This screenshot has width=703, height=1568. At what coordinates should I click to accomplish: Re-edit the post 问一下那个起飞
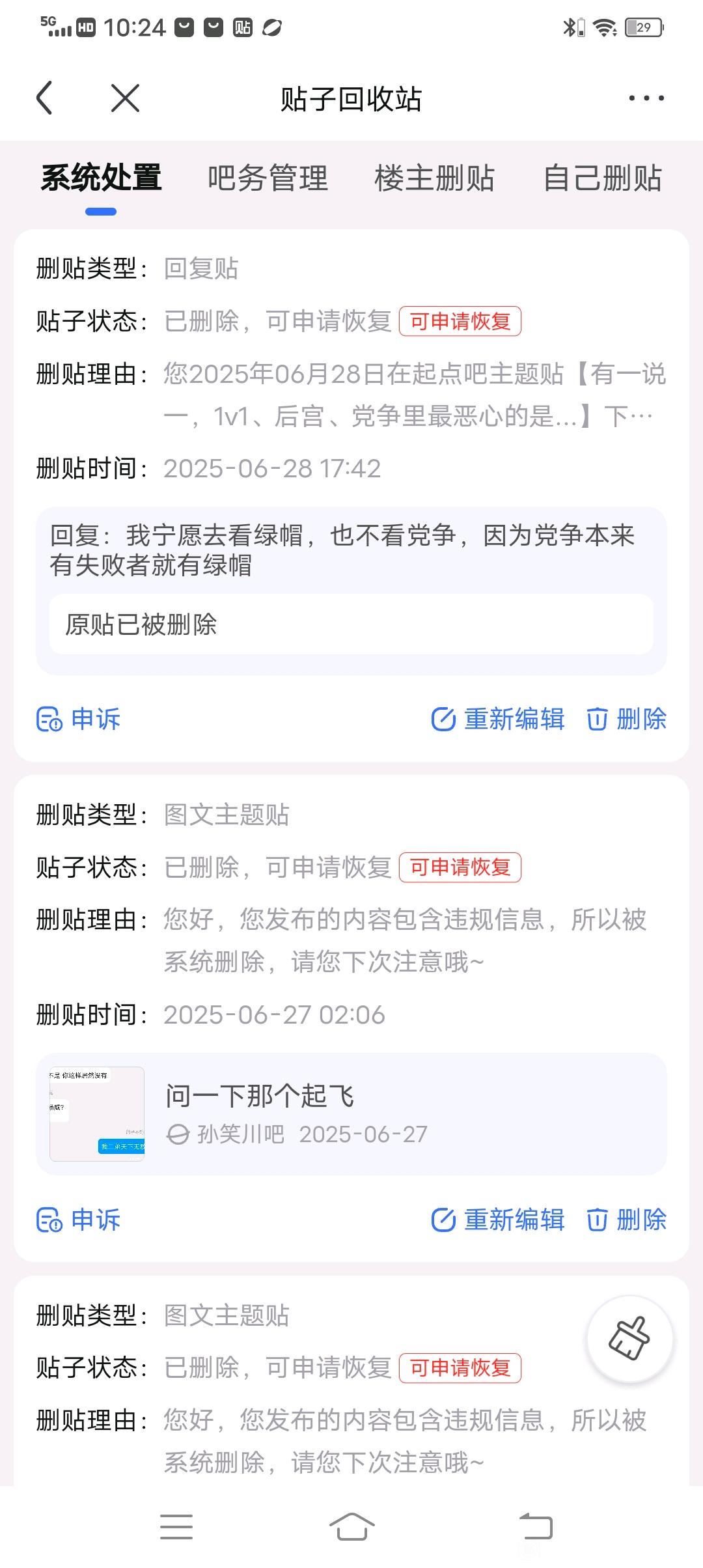point(499,1220)
